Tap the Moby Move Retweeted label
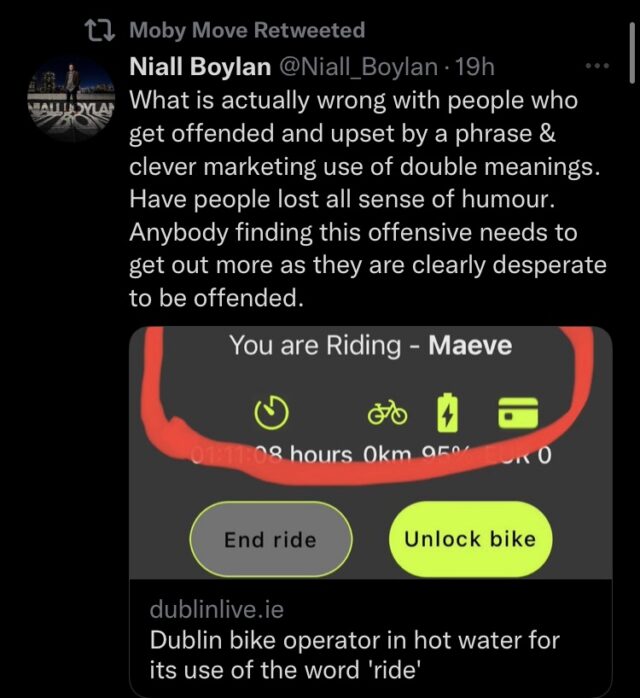Screen dimensions: 640x698 pos(247,30)
